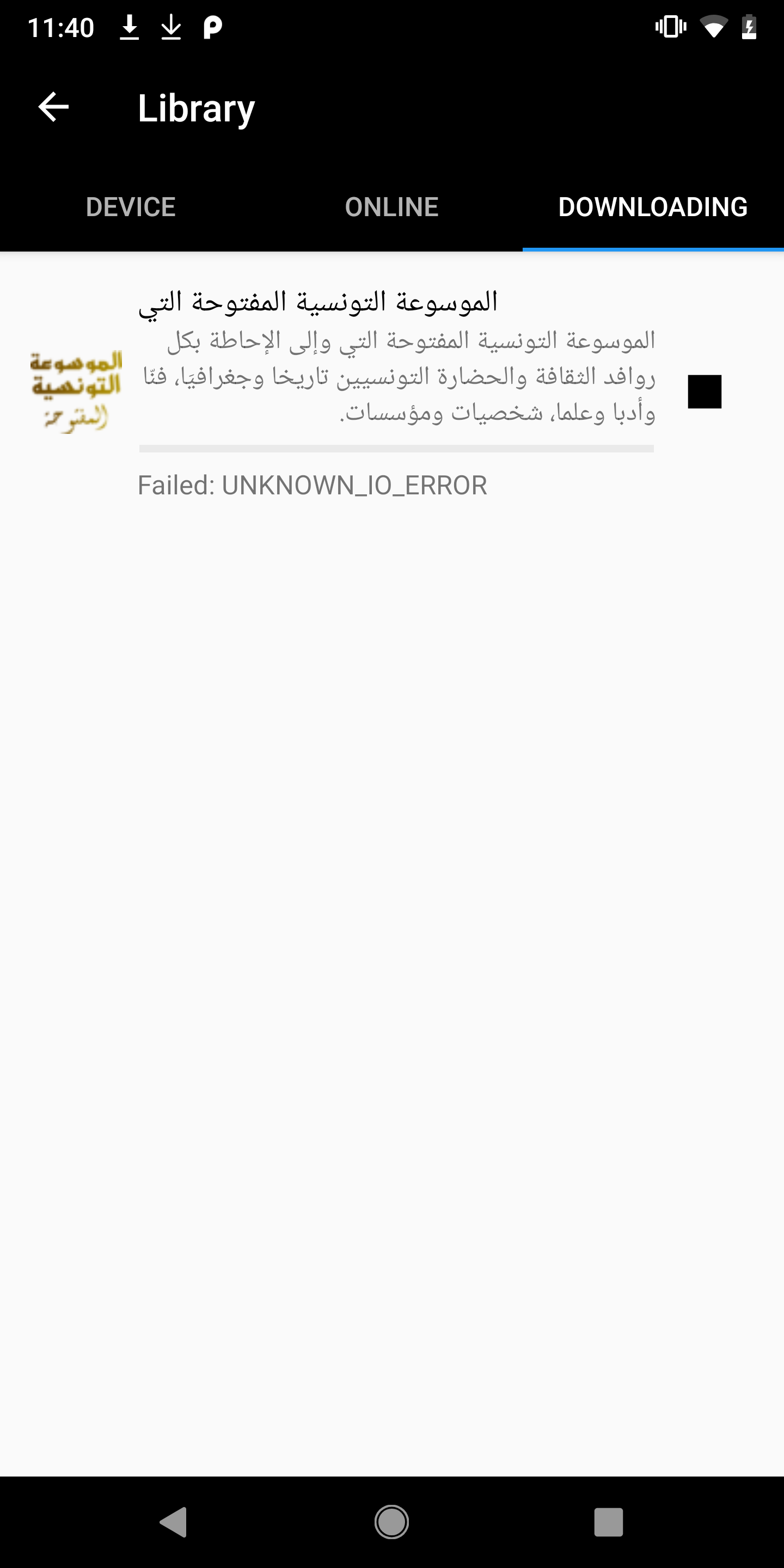Viewport: 784px width, 1568px height.
Task: Select the DOWNLOADING tab
Action: coord(653,206)
